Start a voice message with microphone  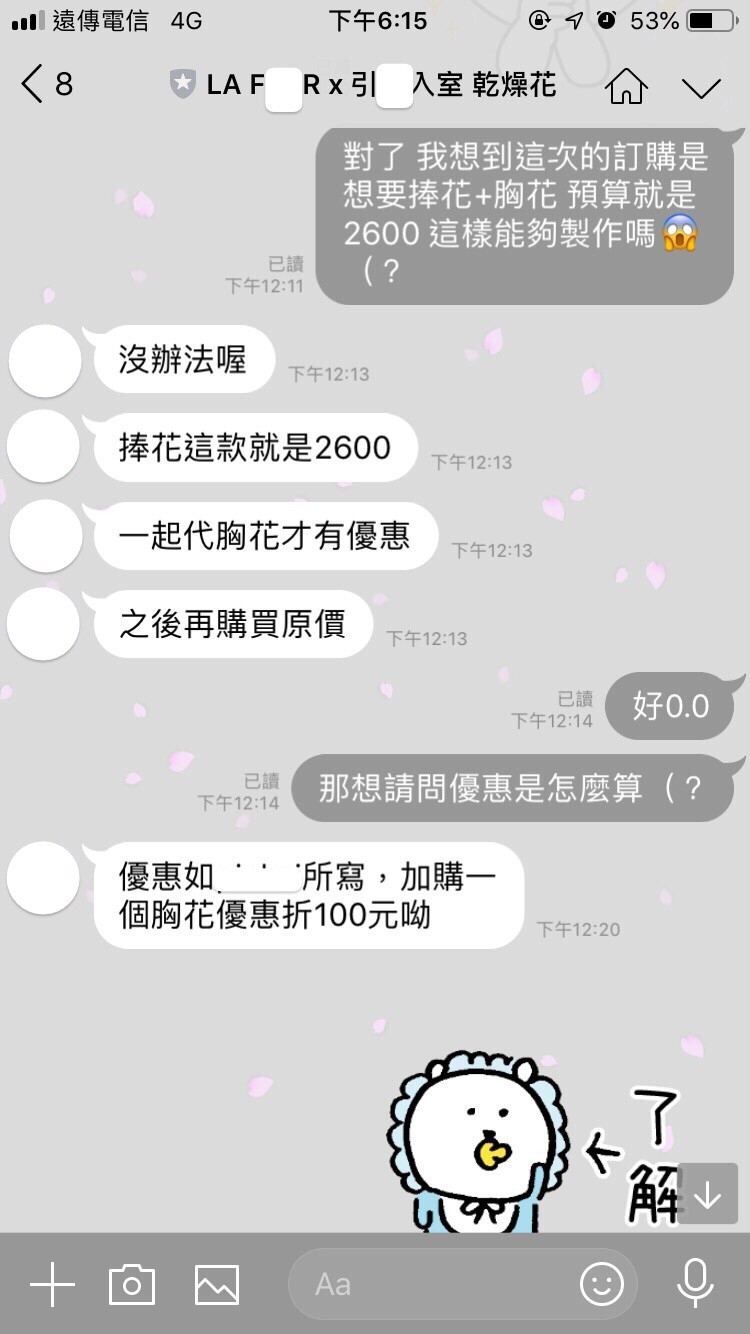tap(695, 1283)
